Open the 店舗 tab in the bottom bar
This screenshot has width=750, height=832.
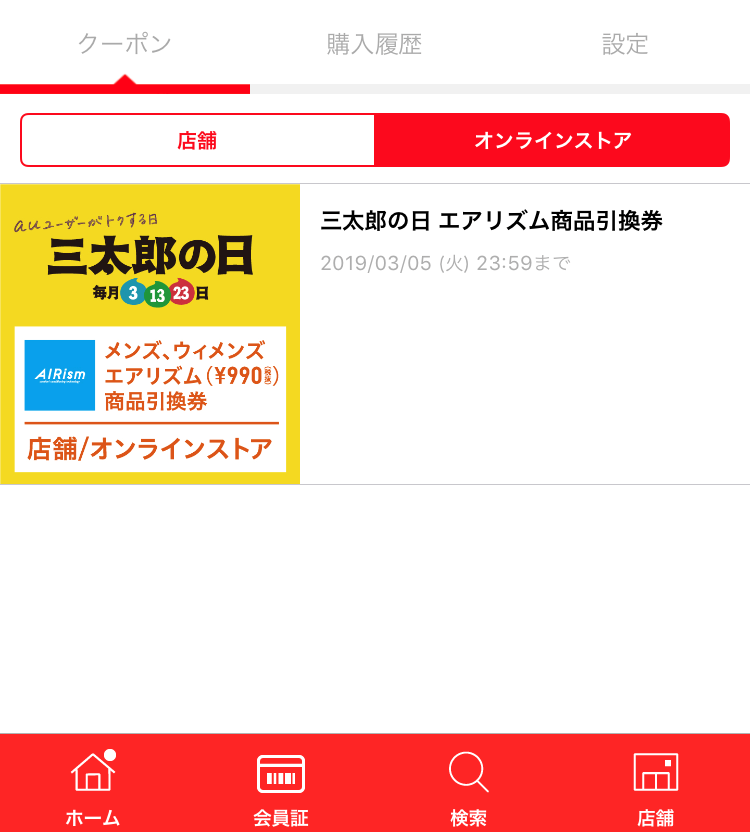click(656, 787)
